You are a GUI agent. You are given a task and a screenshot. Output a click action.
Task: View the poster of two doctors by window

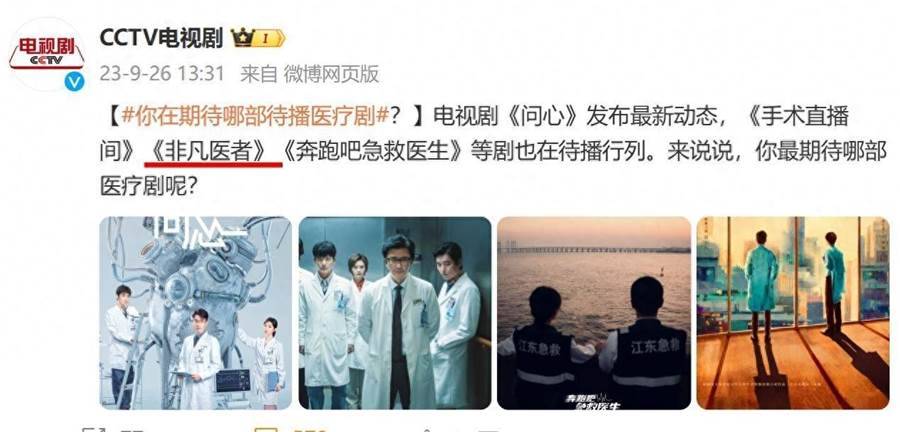[x=792, y=313]
